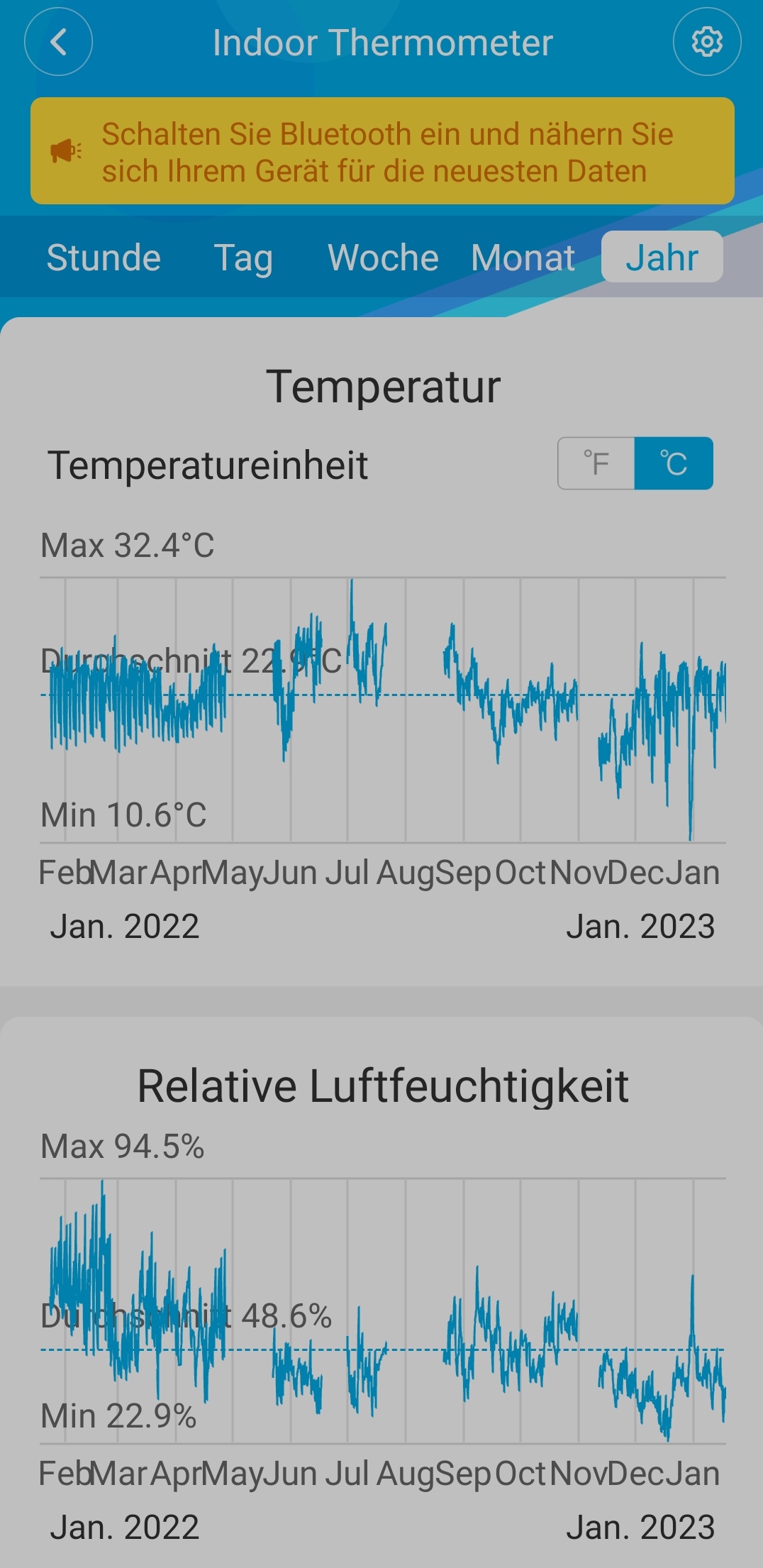Open the settings gear icon
The image size is (763, 1568).
[x=706, y=43]
